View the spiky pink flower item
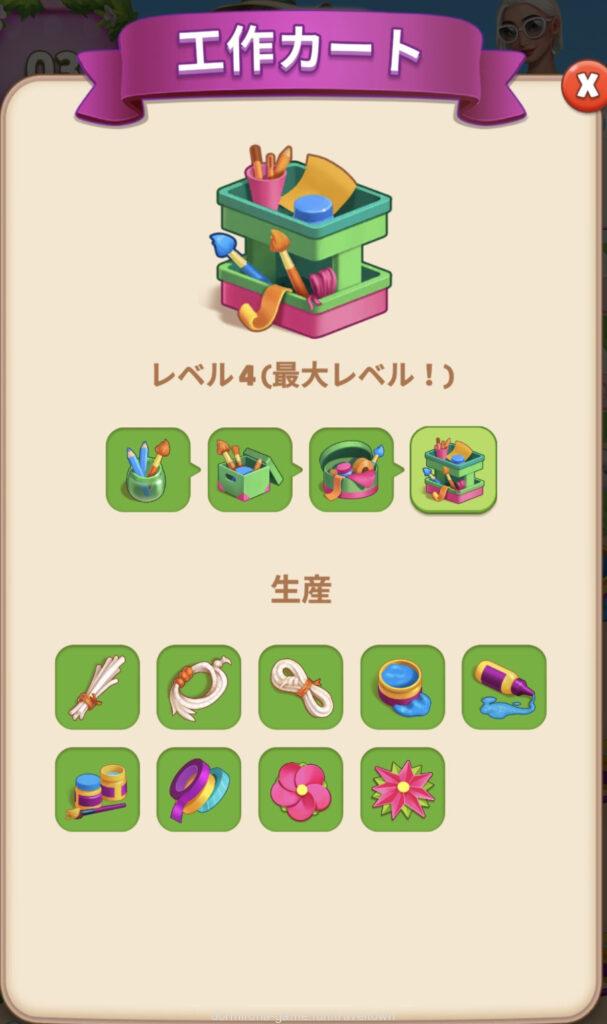This screenshot has height=1024, width=607. click(x=402, y=789)
